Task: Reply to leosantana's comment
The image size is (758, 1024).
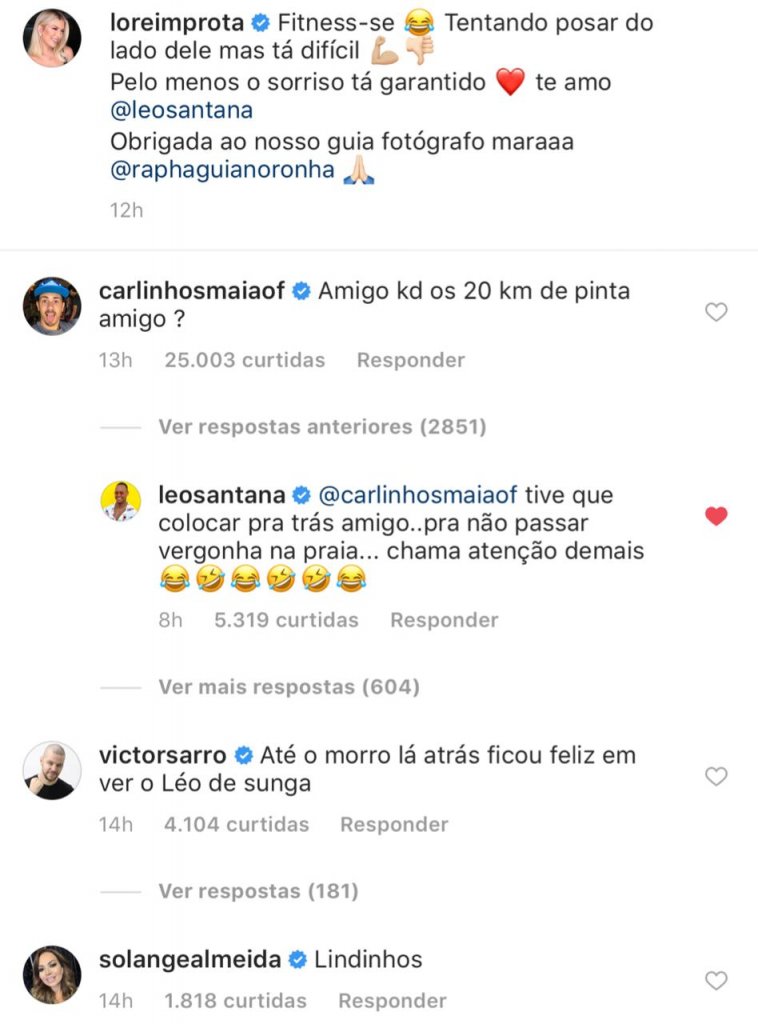Action: coord(444,620)
